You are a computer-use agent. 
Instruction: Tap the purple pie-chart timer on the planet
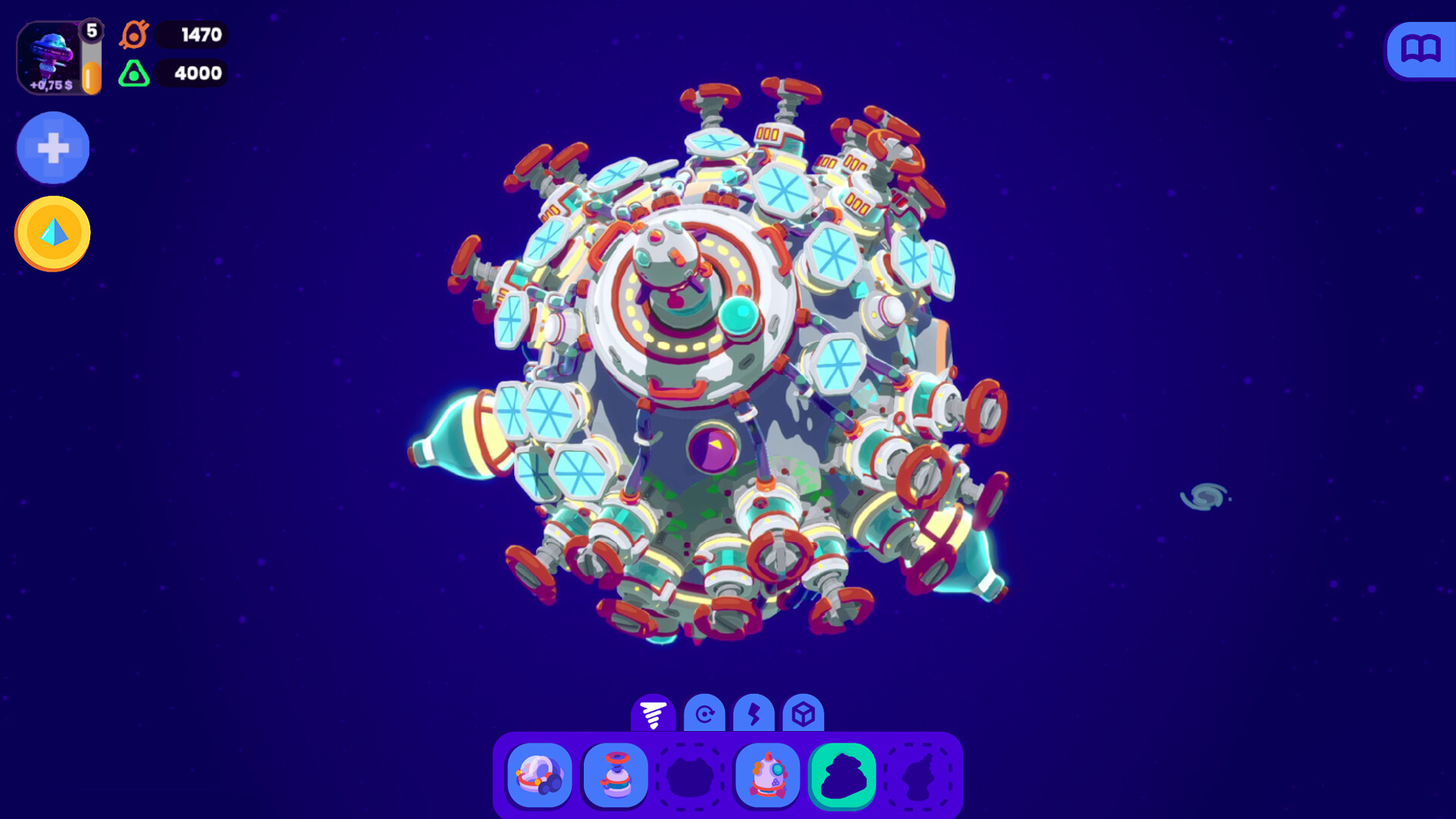coord(713,448)
